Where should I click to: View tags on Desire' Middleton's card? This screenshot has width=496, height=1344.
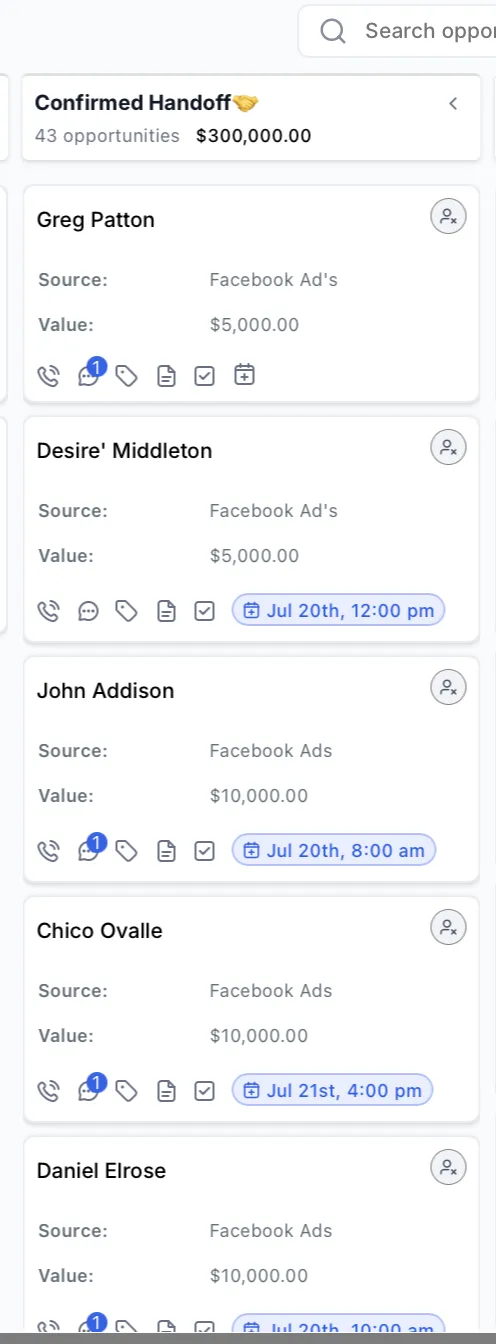pos(126,611)
